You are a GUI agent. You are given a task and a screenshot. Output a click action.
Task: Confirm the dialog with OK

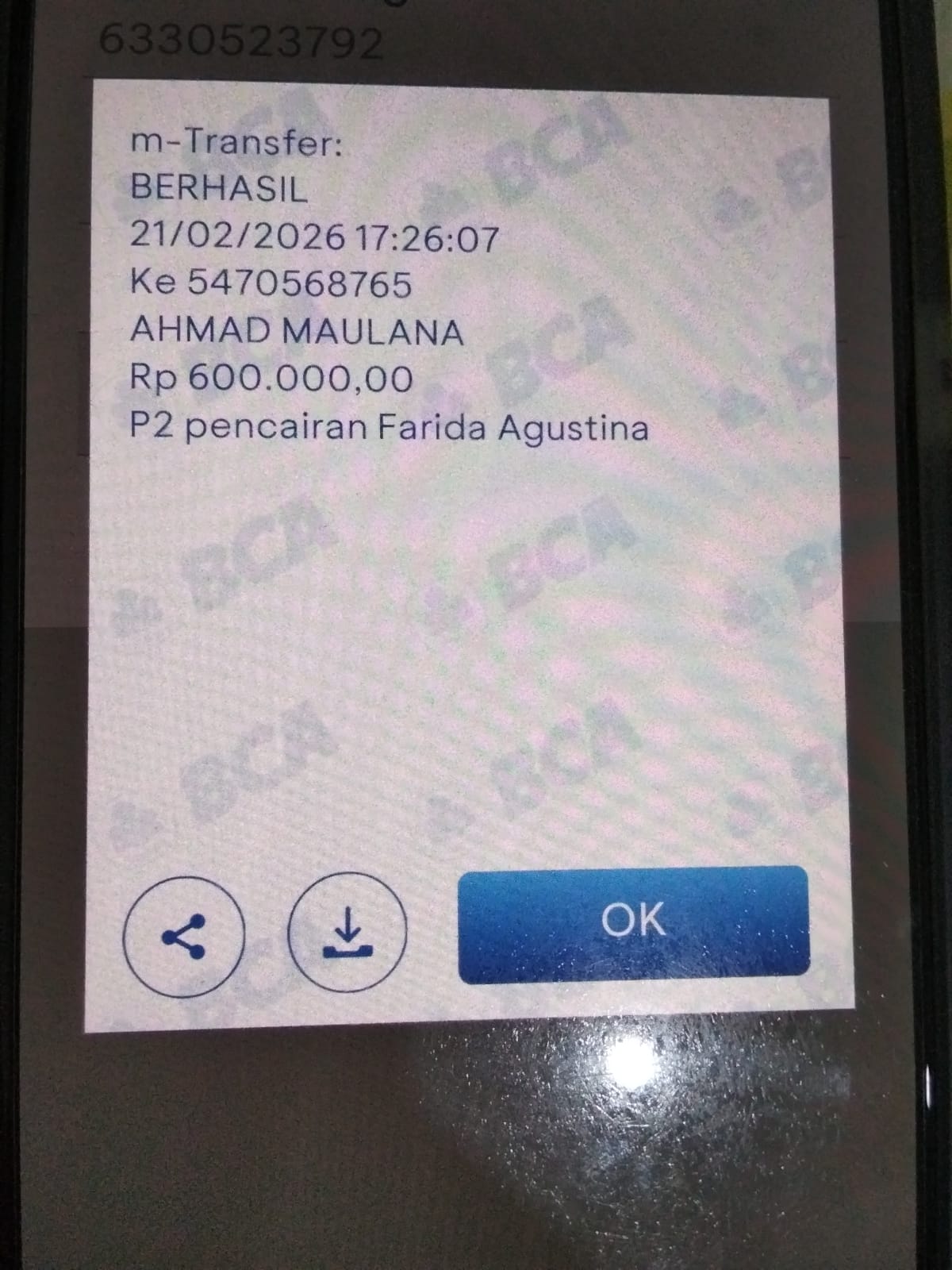633,924
